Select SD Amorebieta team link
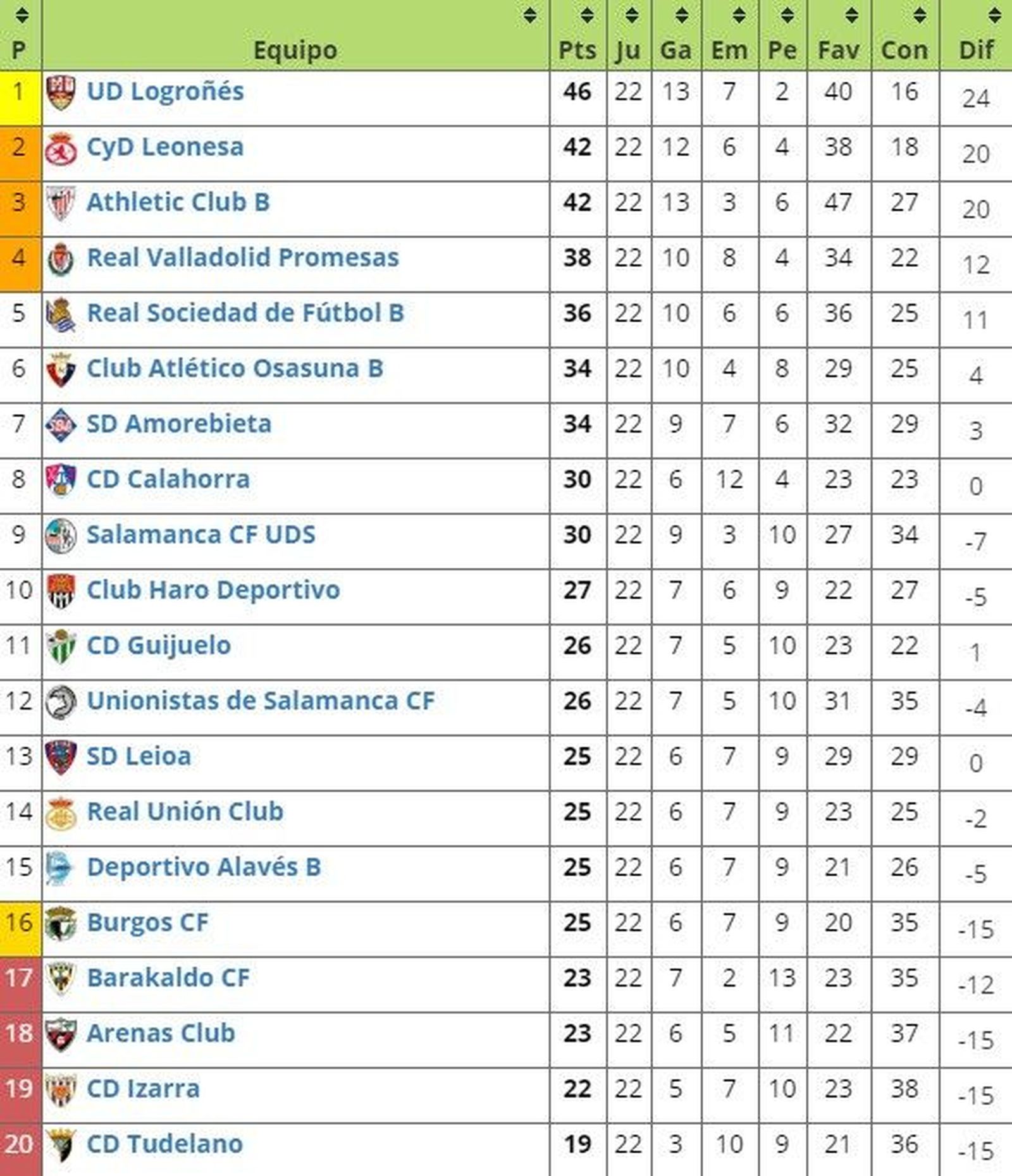The image size is (1012, 1176). click(x=179, y=424)
